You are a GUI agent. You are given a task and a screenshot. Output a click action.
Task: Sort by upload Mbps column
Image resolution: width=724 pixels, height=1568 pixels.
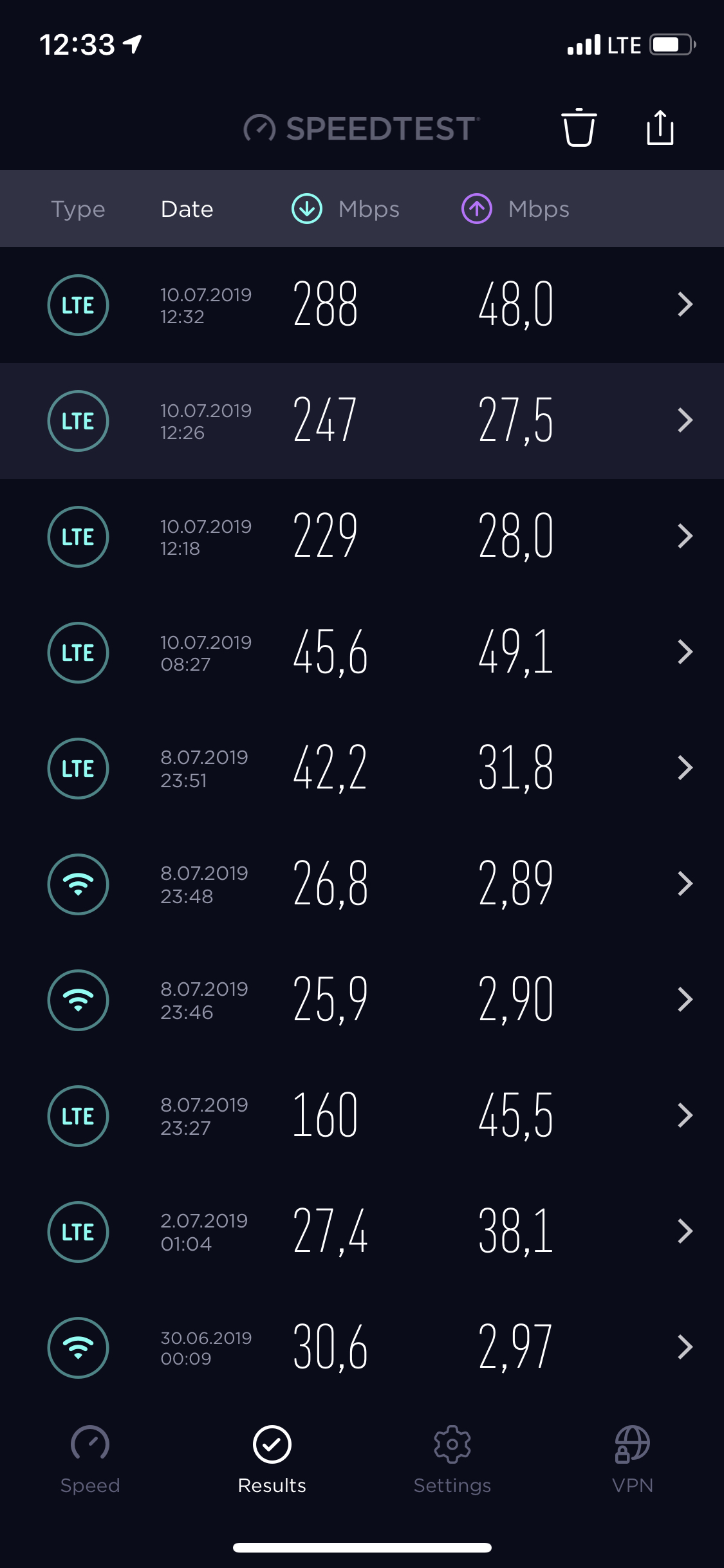(515, 209)
